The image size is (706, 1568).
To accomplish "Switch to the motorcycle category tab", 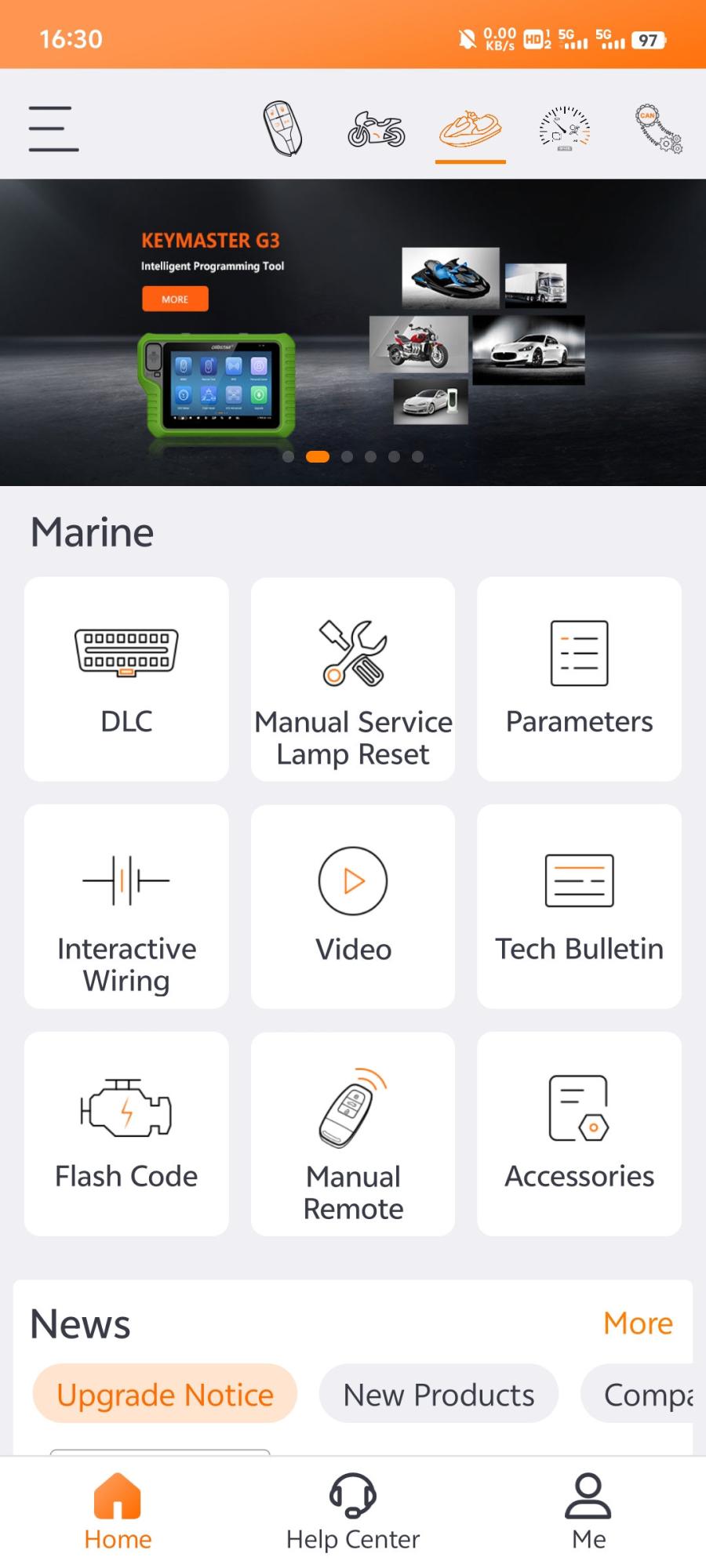I will (377, 129).
